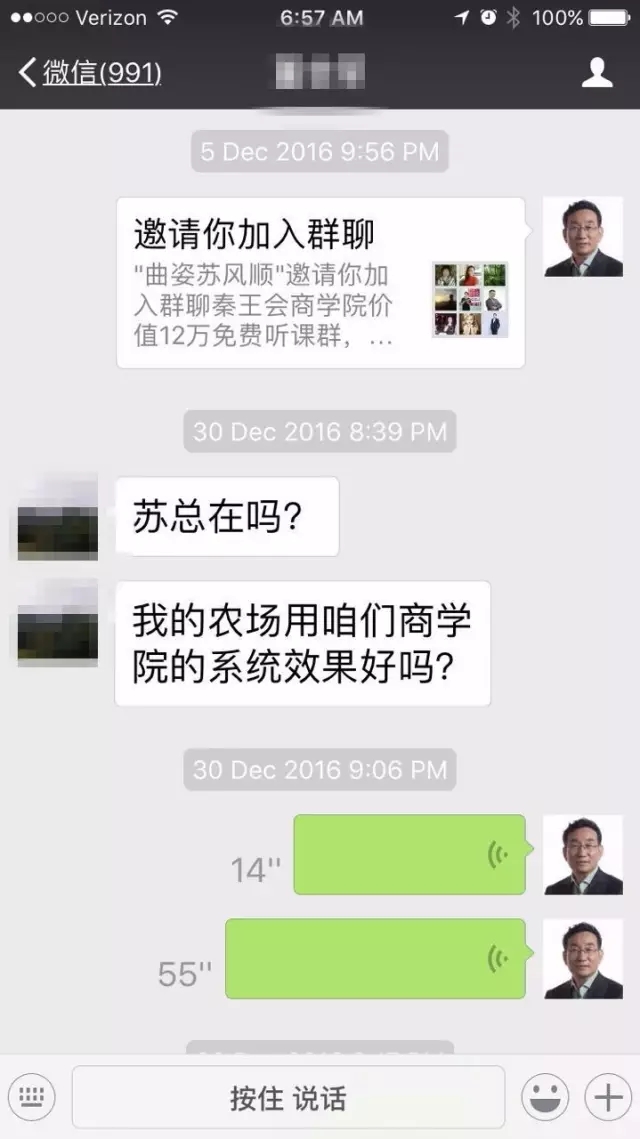
Task: Open the emoji sticker panel
Action: point(546,1097)
